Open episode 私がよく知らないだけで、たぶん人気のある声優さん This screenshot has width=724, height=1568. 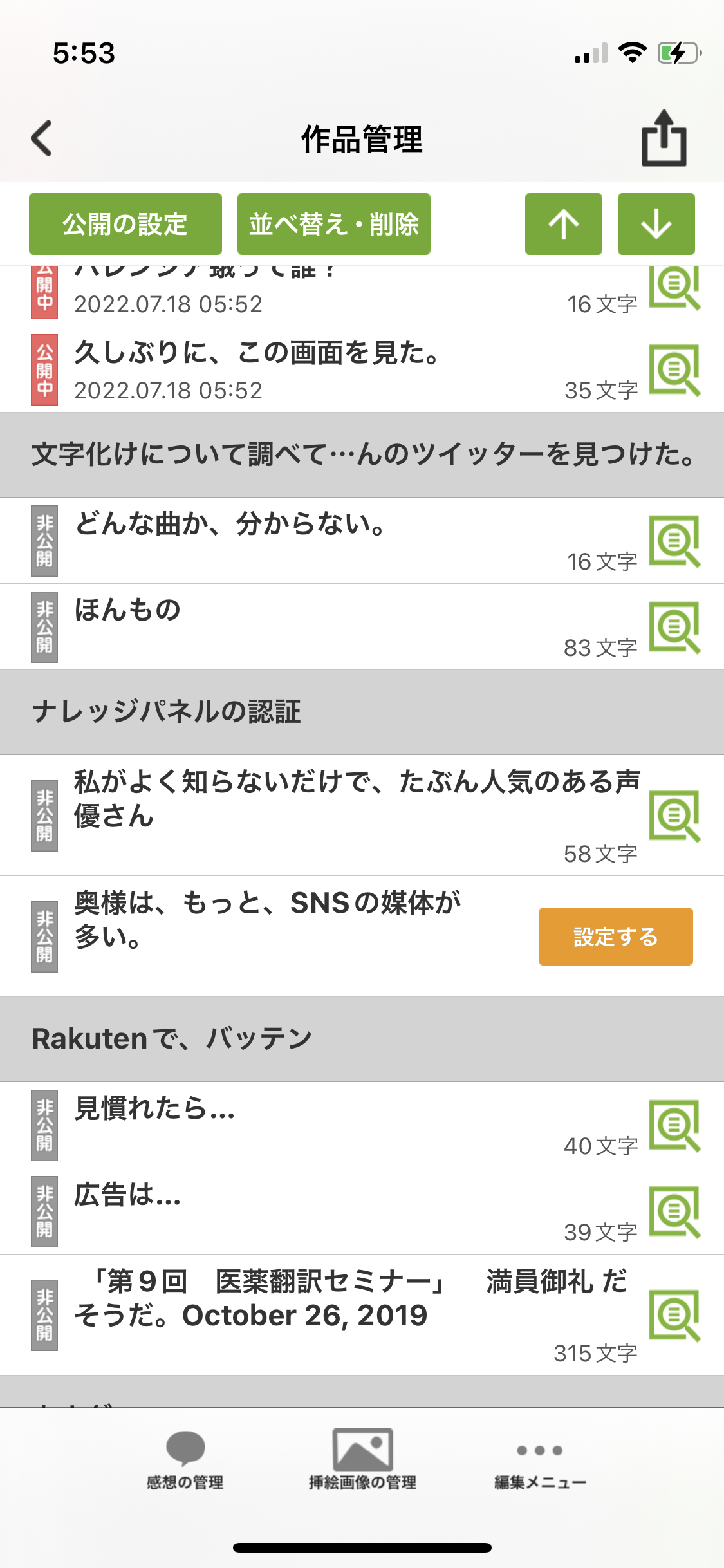356,799
